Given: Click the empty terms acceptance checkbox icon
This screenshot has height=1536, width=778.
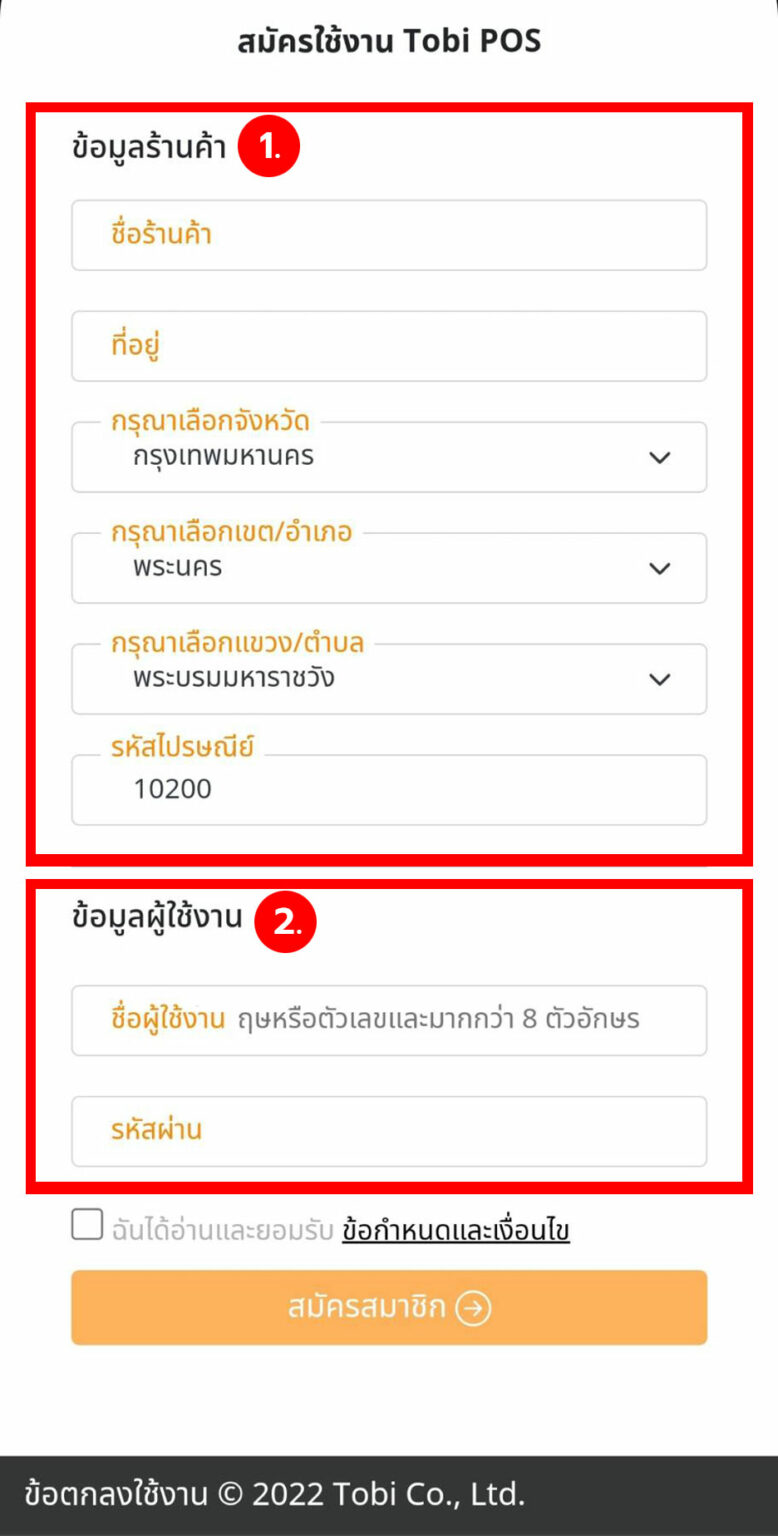Looking at the screenshot, I should 88,1222.
